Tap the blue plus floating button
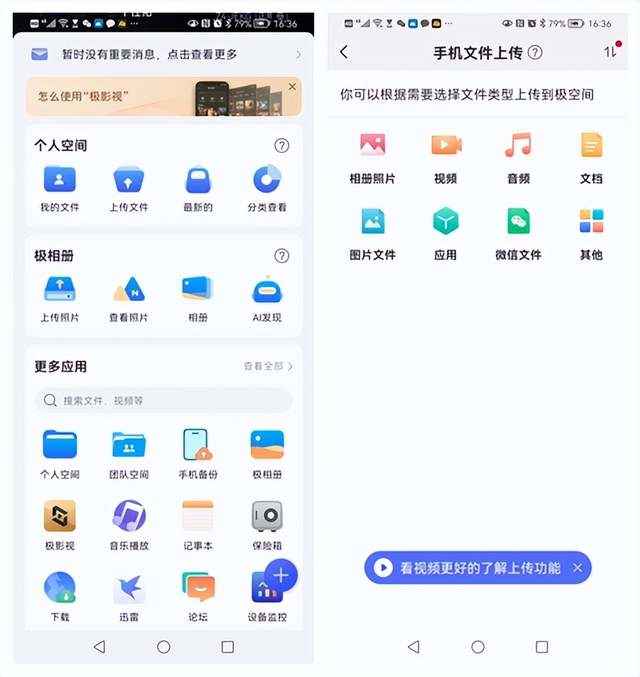Image resolution: width=640 pixels, height=677 pixels. coord(281,575)
